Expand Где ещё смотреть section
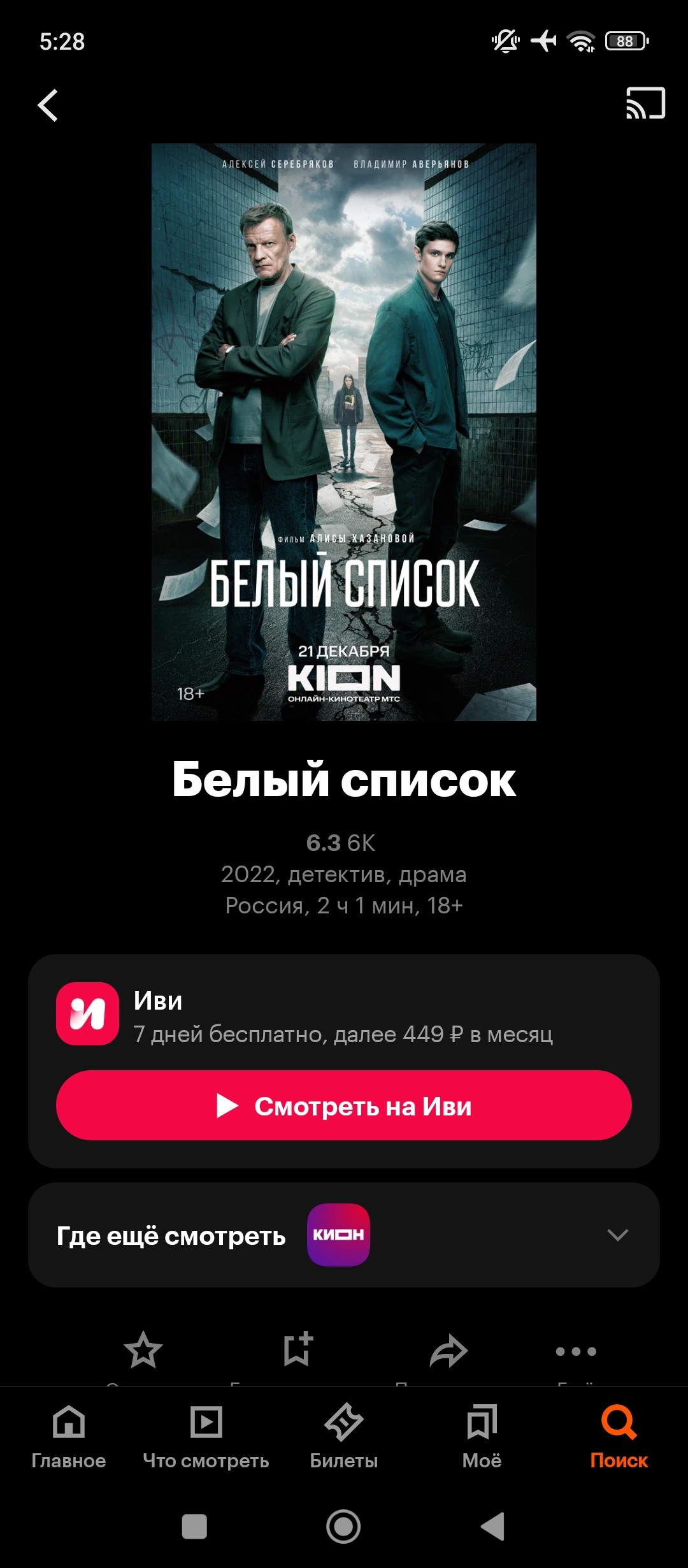The image size is (688, 1568). tap(617, 1235)
